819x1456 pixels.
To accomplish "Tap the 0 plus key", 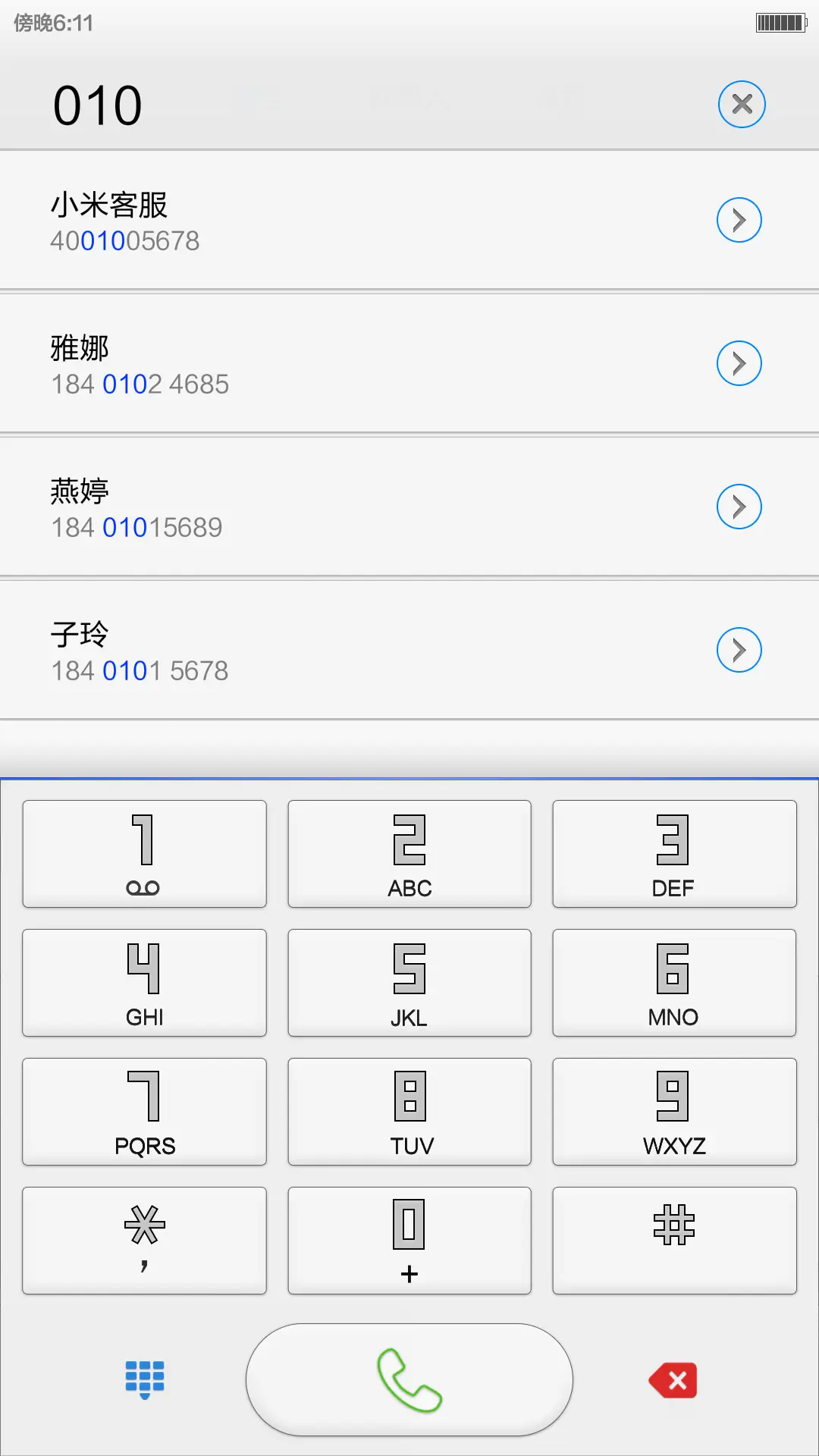I will 409,1240.
